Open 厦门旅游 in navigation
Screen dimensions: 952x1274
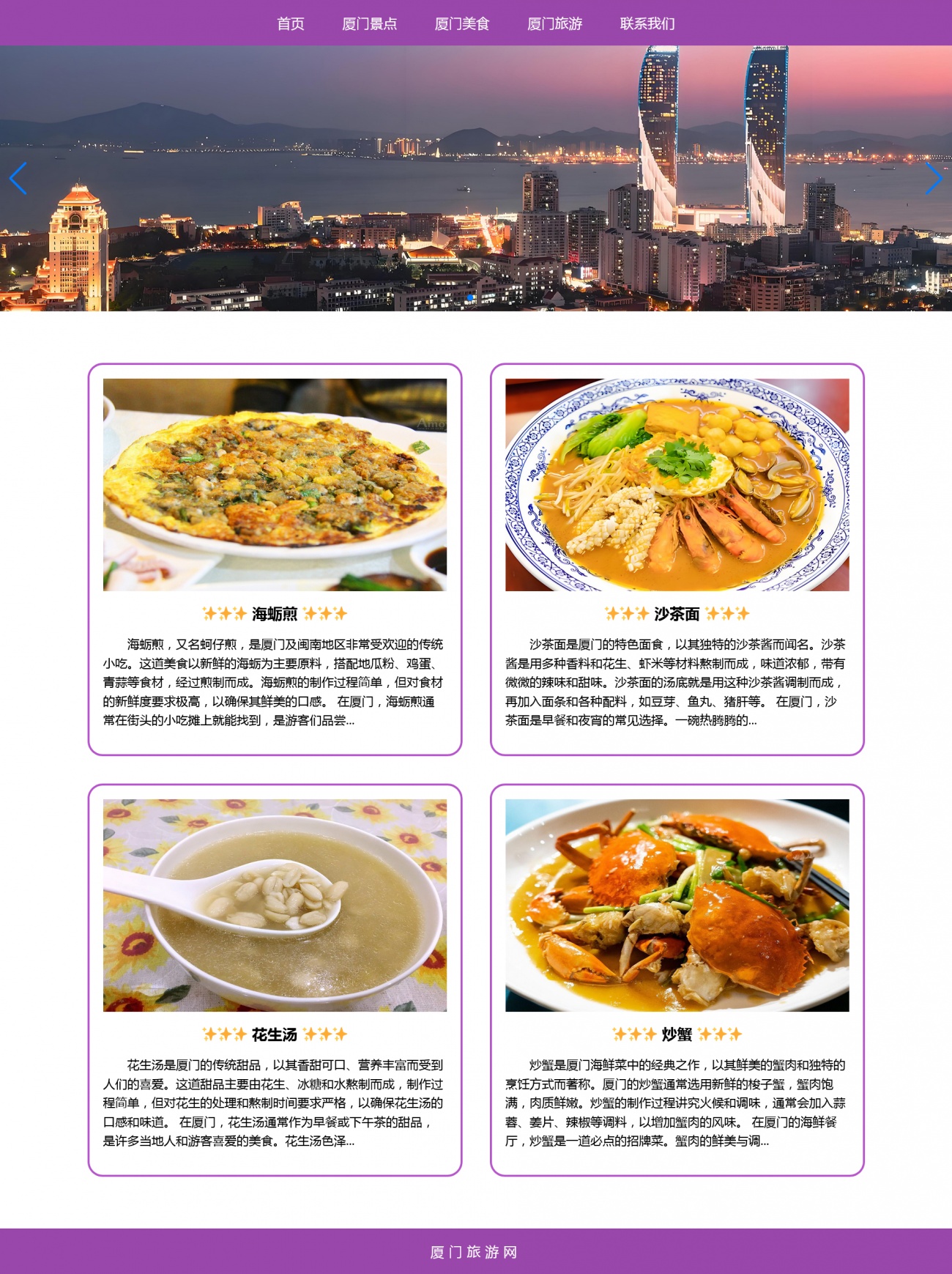coord(554,23)
